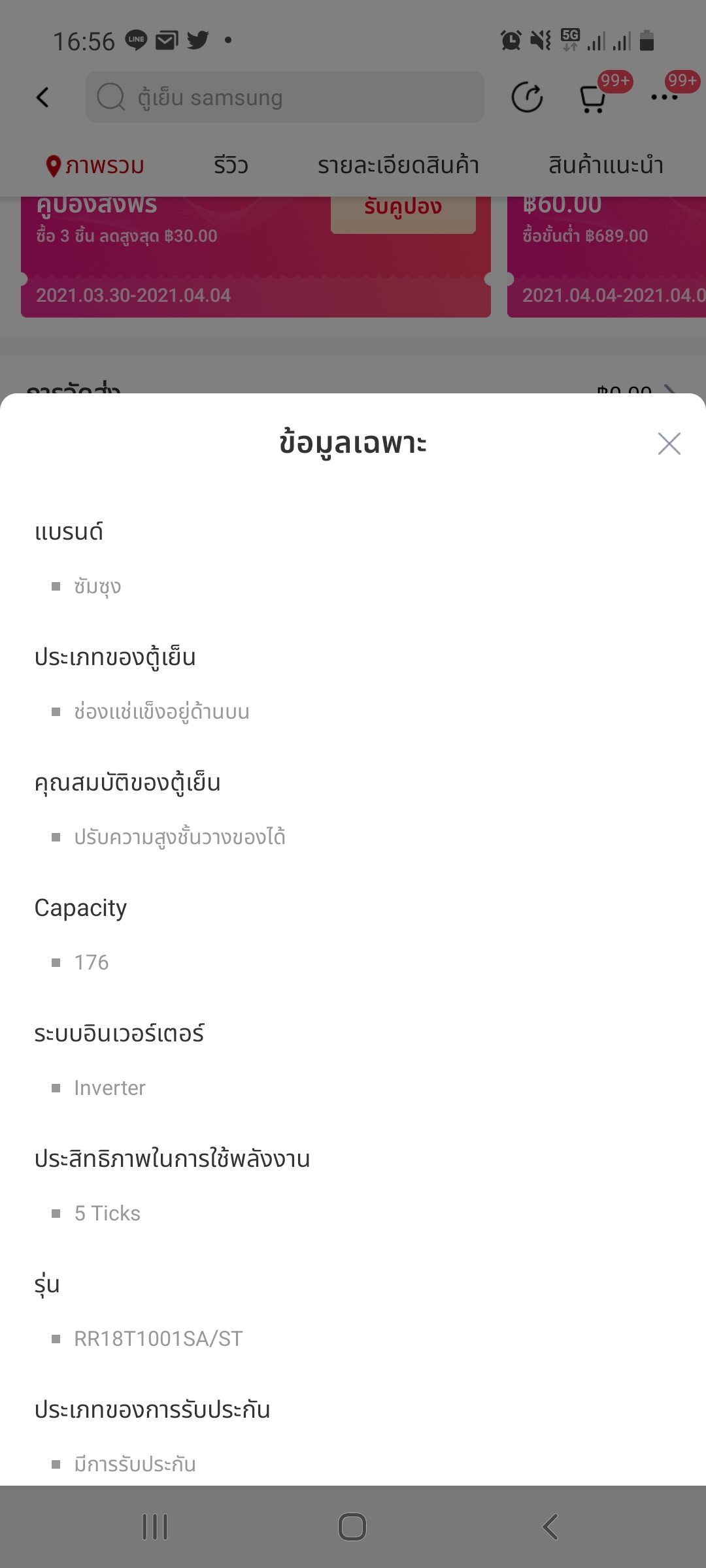Screen dimensions: 706x1568
Task: Open the three-dot overflow menu
Action: point(664,97)
